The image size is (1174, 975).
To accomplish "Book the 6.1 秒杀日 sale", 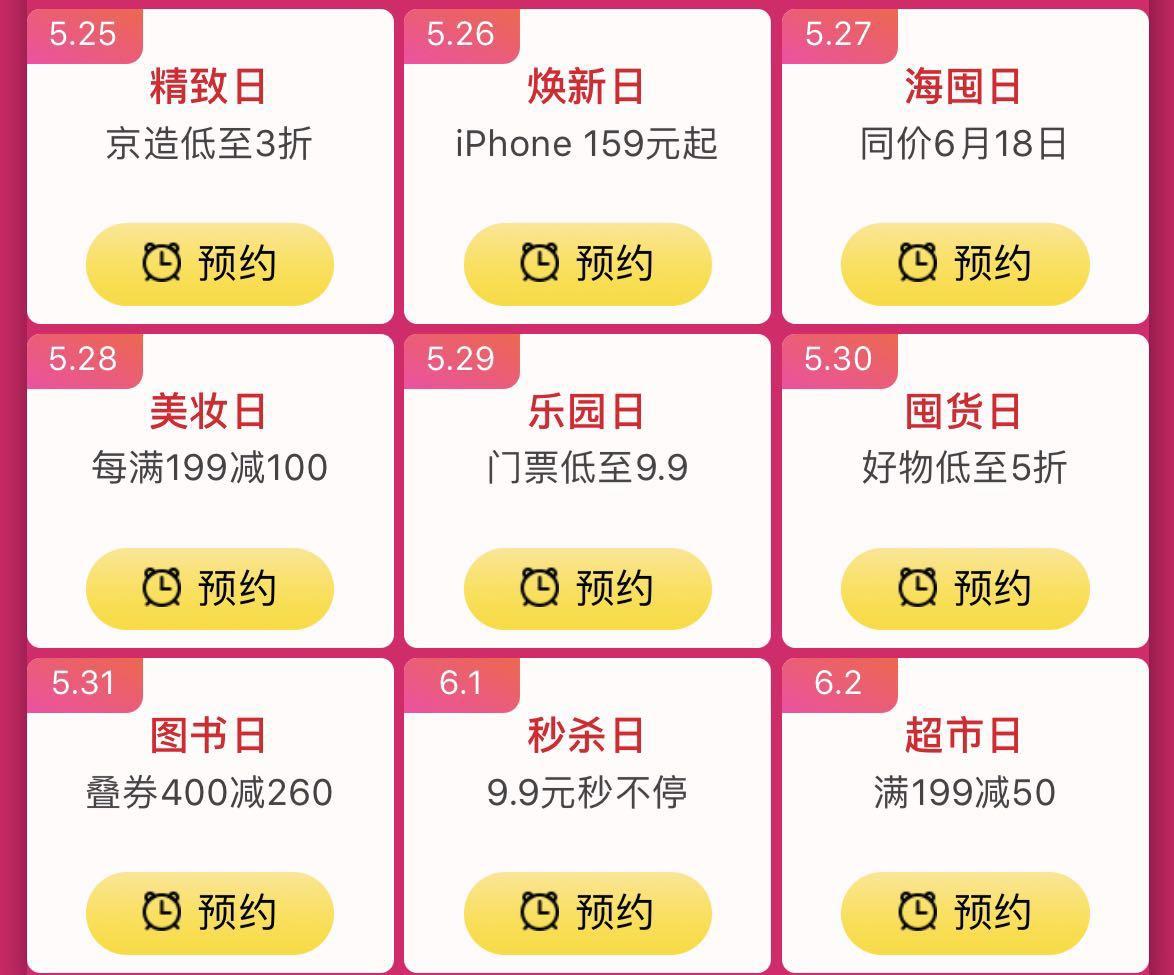I will (x=587, y=912).
